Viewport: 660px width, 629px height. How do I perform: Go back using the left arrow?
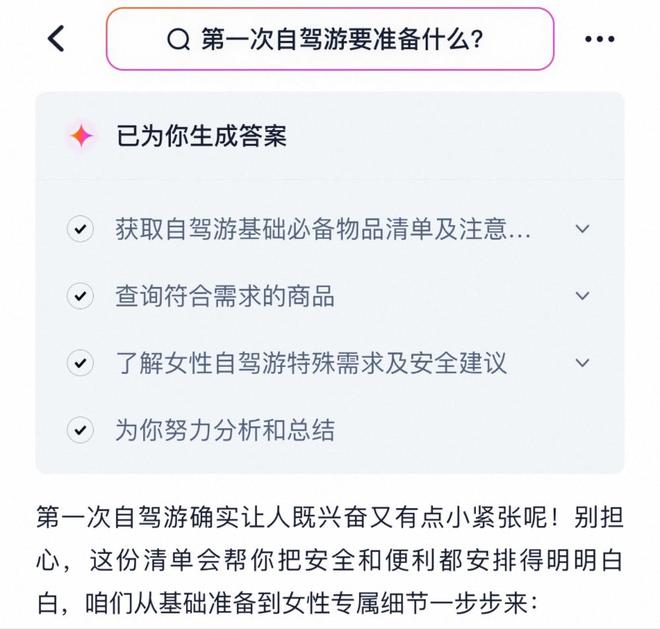coord(56,39)
